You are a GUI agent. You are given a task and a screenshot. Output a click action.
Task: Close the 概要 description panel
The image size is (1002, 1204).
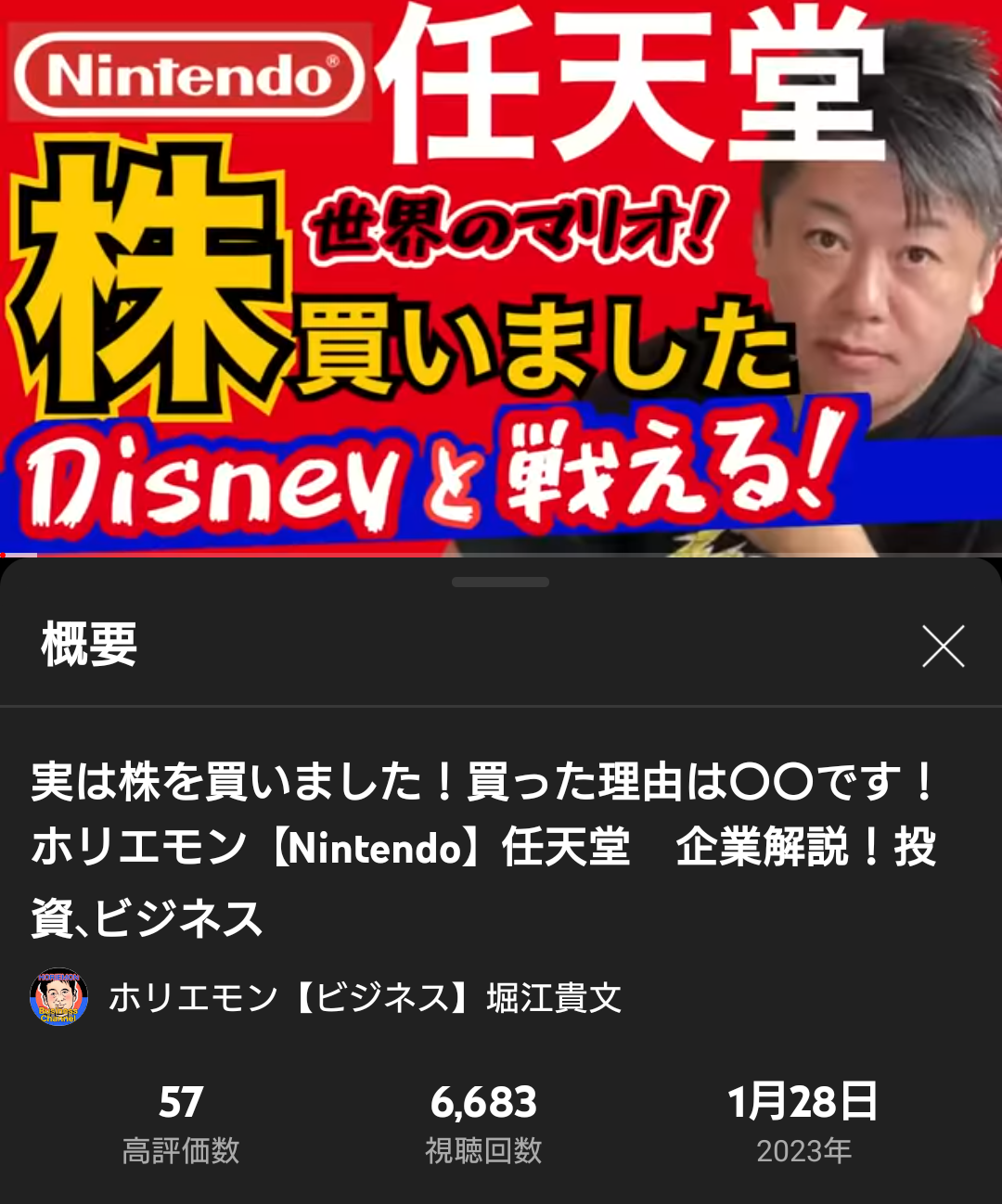(943, 647)
